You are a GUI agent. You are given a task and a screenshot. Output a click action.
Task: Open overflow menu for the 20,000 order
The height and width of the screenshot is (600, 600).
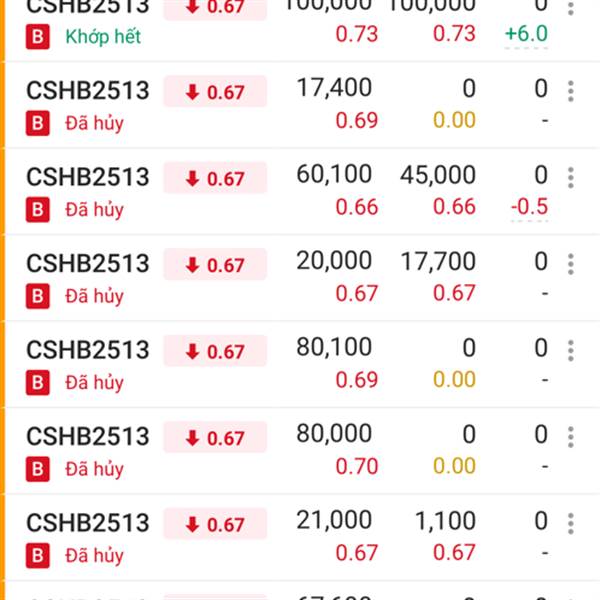[571, 265]
